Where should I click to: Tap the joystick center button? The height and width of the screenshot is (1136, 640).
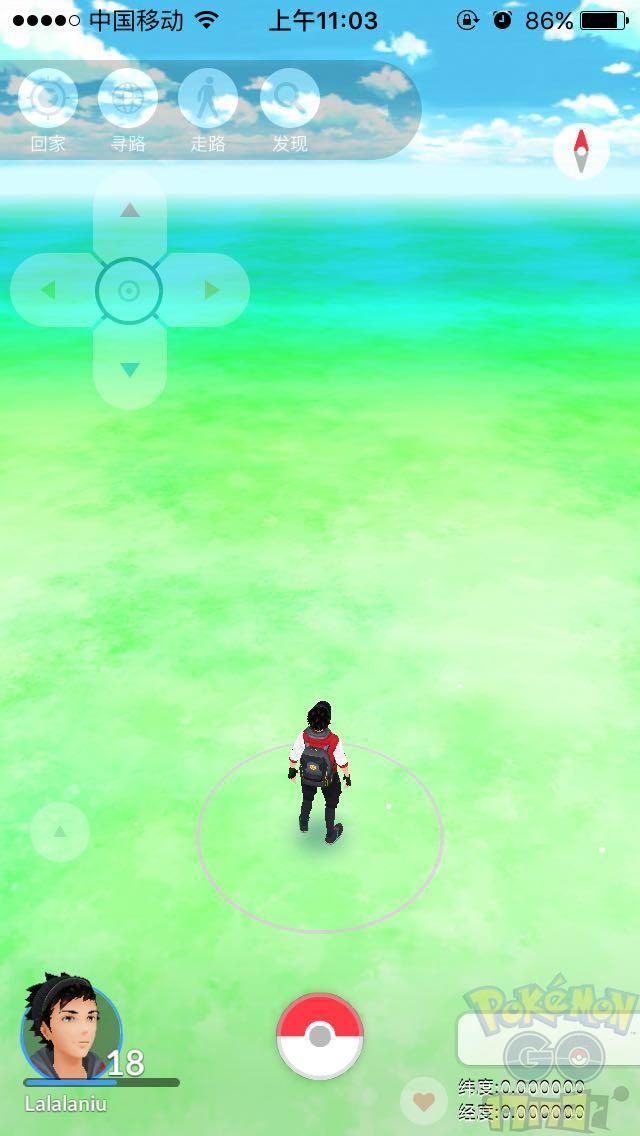pyautogui.click(x=129, y=291)
